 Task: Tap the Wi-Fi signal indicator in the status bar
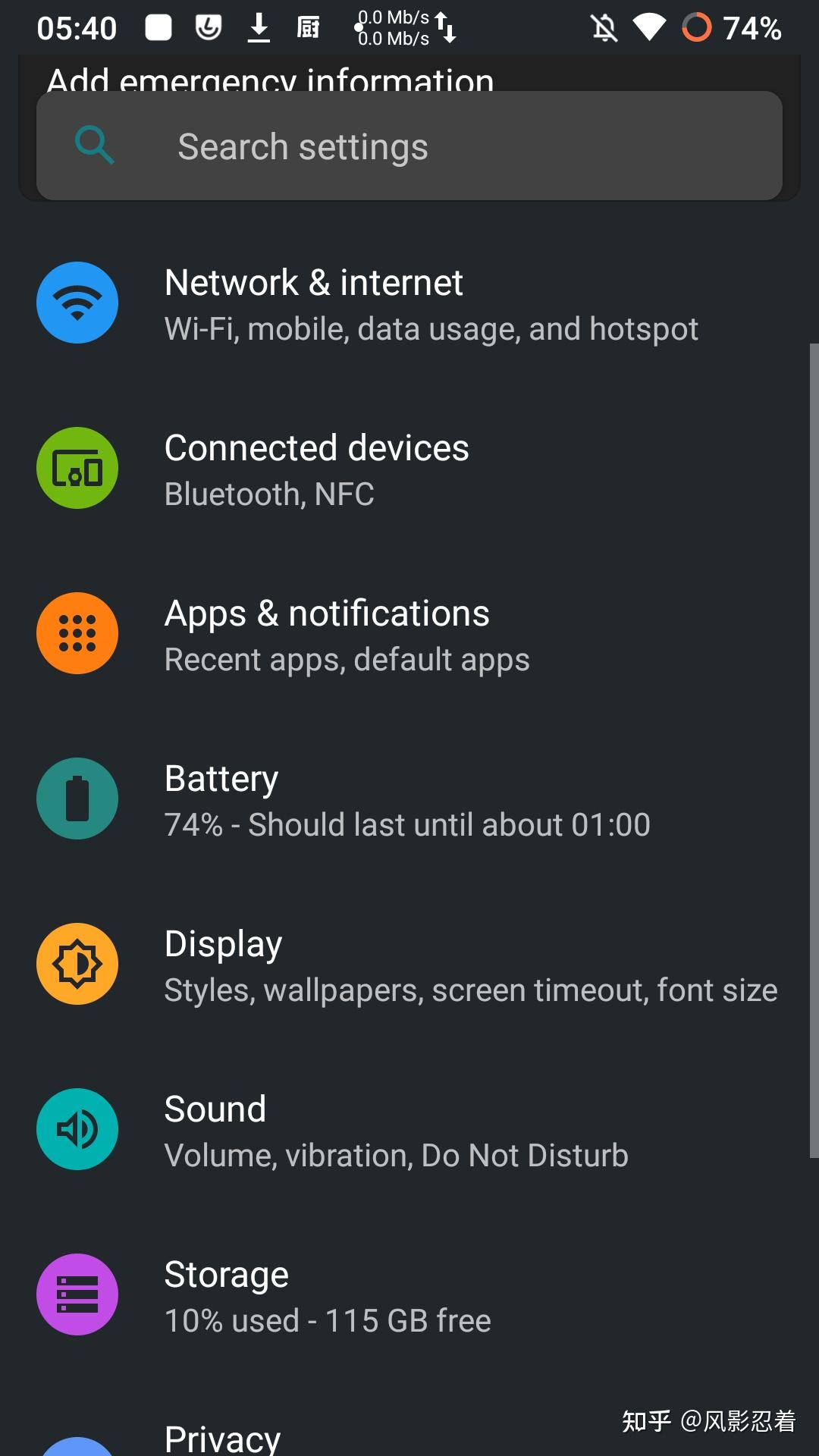651,27
